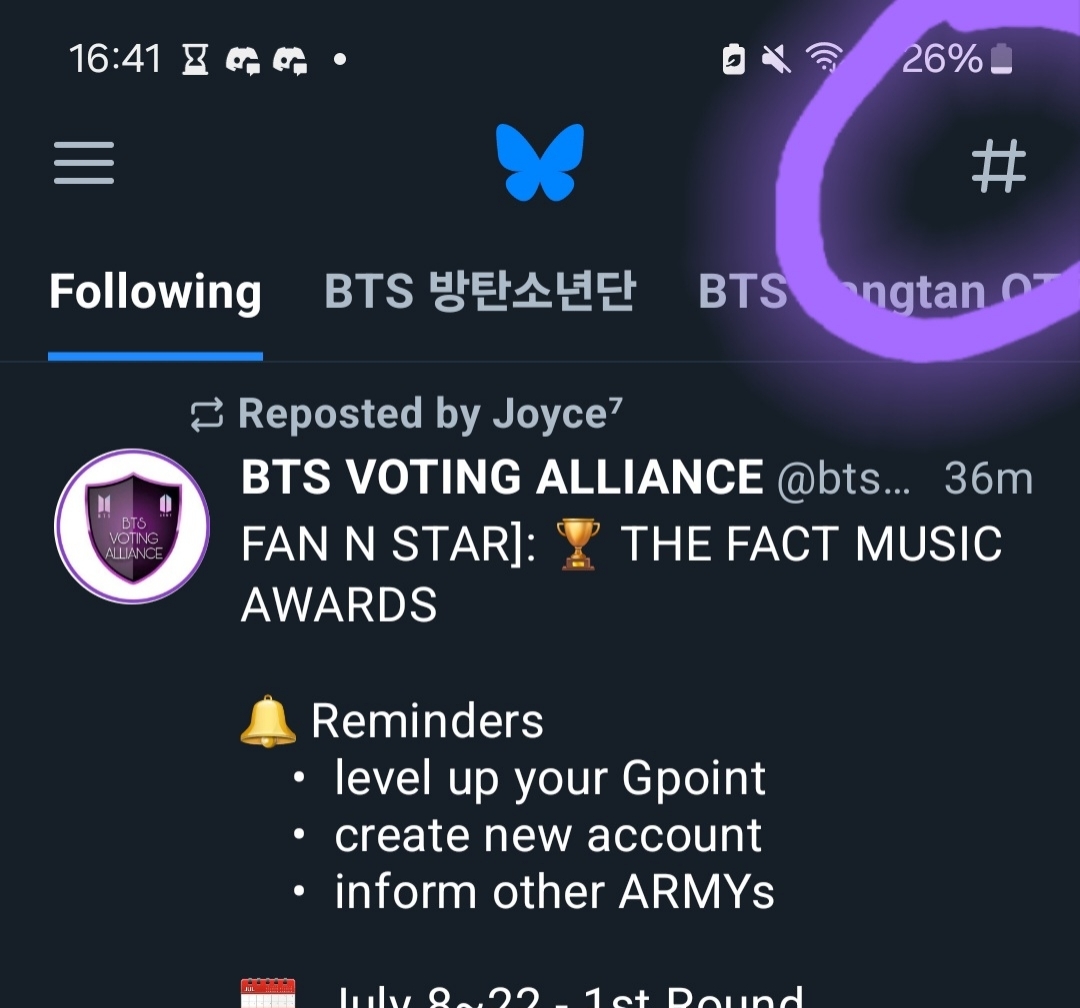1080x1008 pixels.
Task: Open the feeds hashtag icon
Action: (998, 166)
